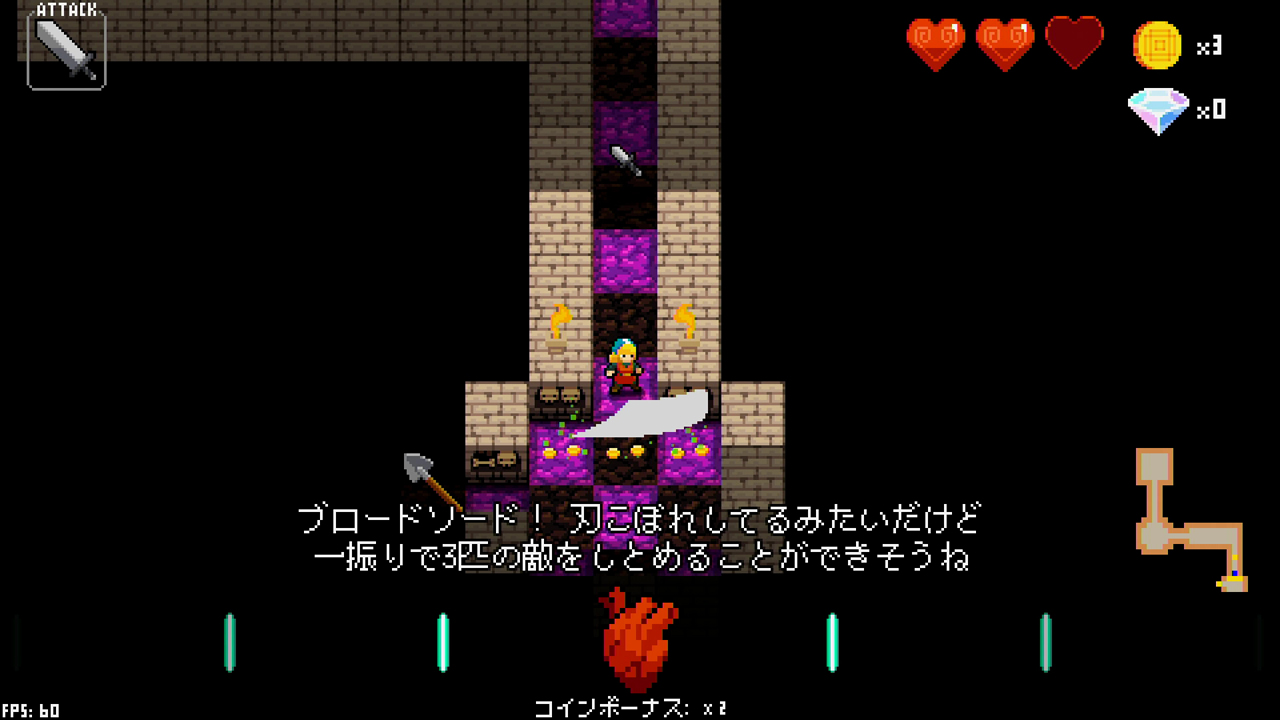The width and height of the screenshot is (1280, 720).
Task: Open the dungeon minimap
Action: [x=1190, y=519]
